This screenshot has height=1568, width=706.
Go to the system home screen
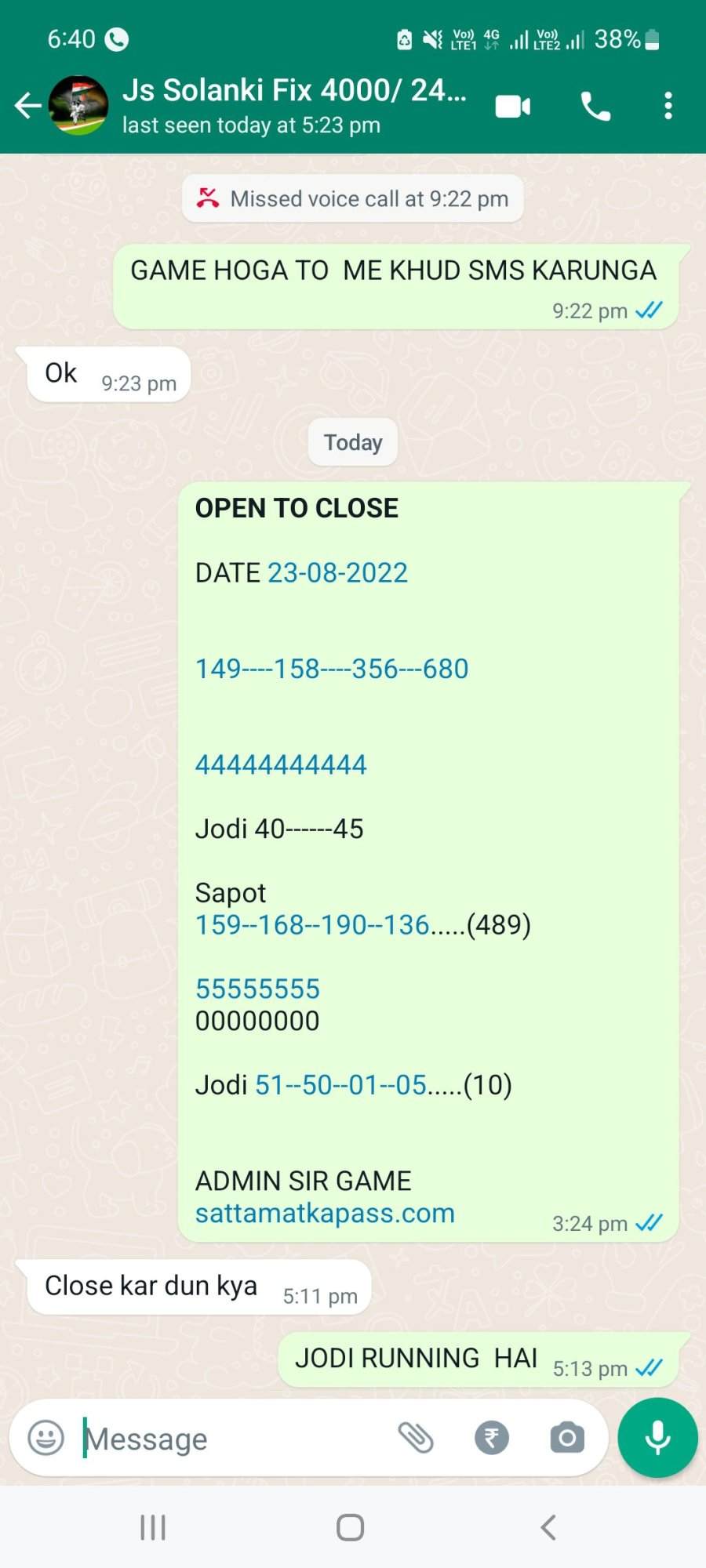point(350,1527)
